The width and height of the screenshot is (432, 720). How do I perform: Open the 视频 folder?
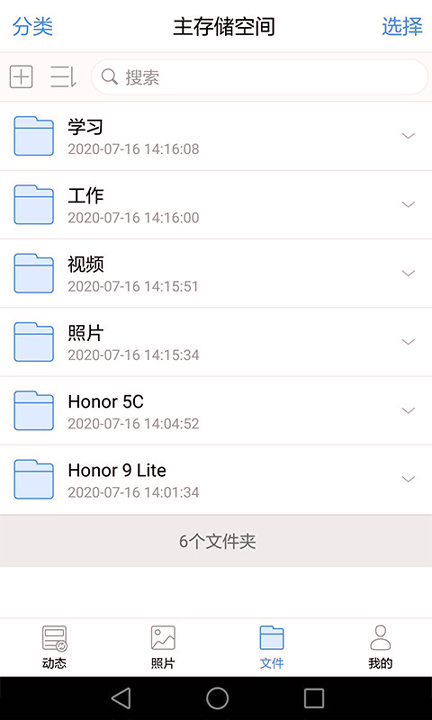(216, 273)
